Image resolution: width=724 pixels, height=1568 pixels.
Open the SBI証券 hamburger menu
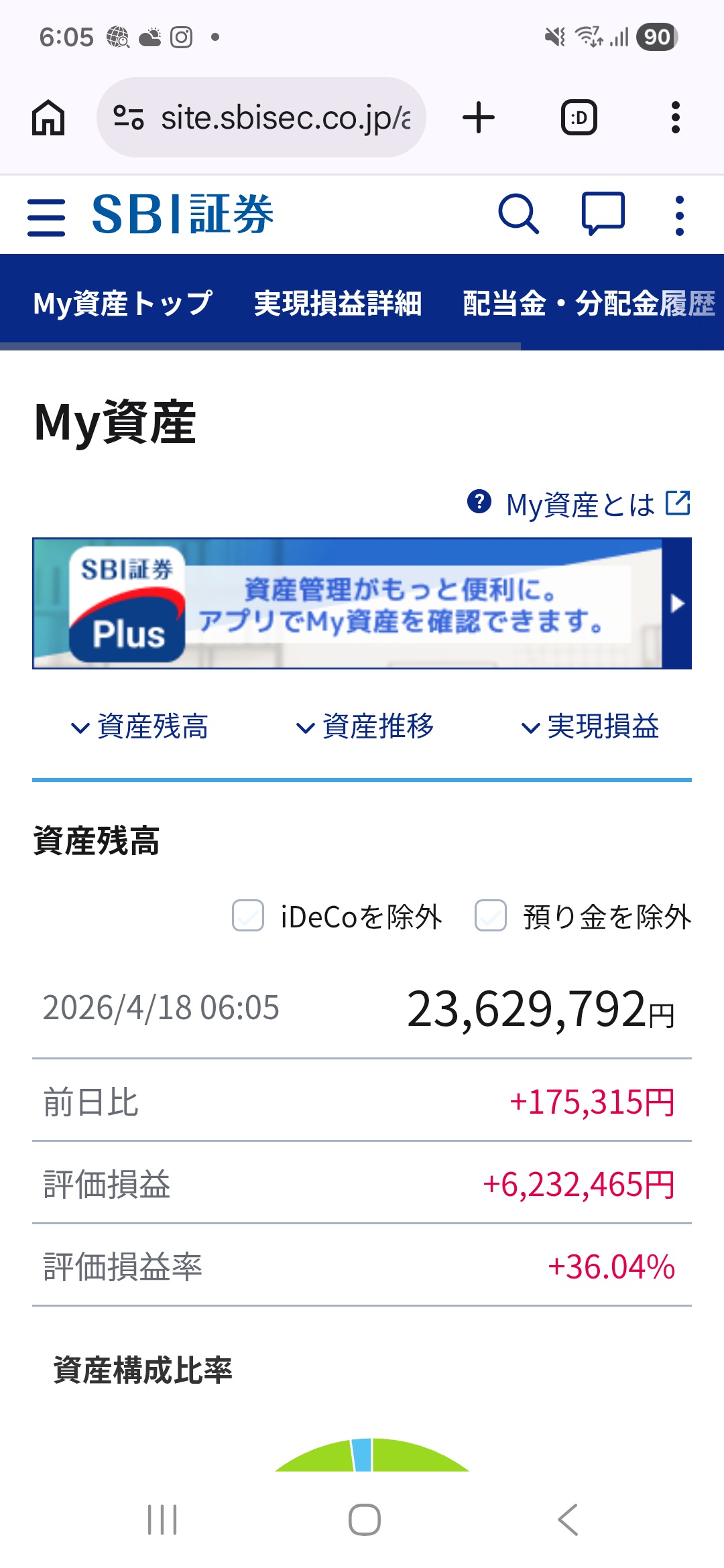pyautogui.click(x=46, y=216)
